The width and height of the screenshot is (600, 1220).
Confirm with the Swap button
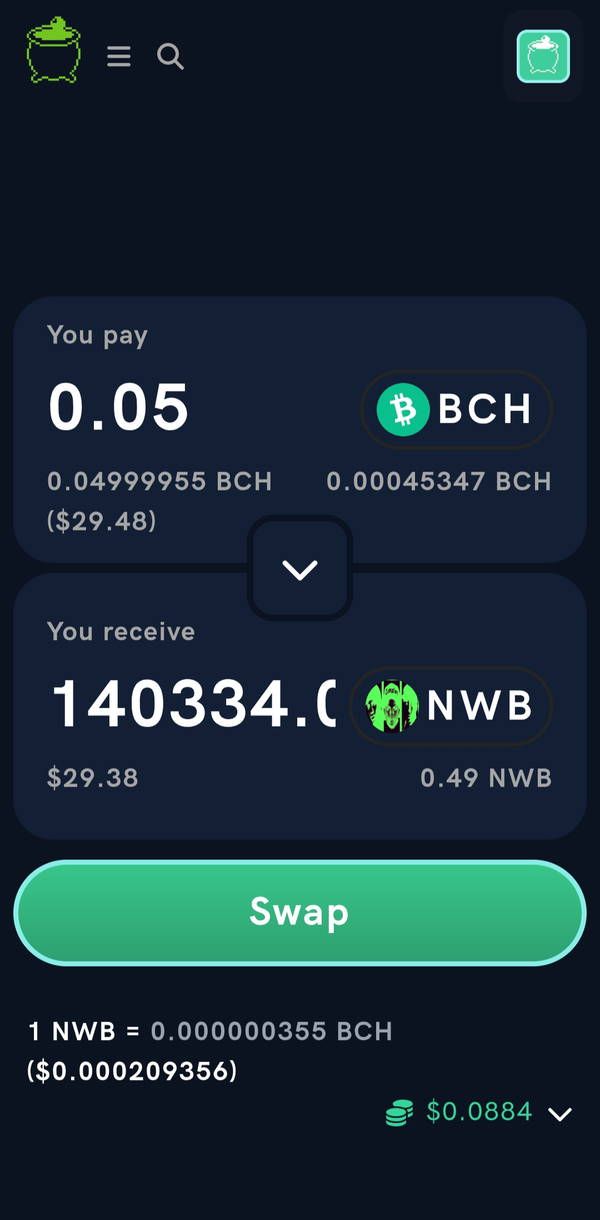coord(299,912)
